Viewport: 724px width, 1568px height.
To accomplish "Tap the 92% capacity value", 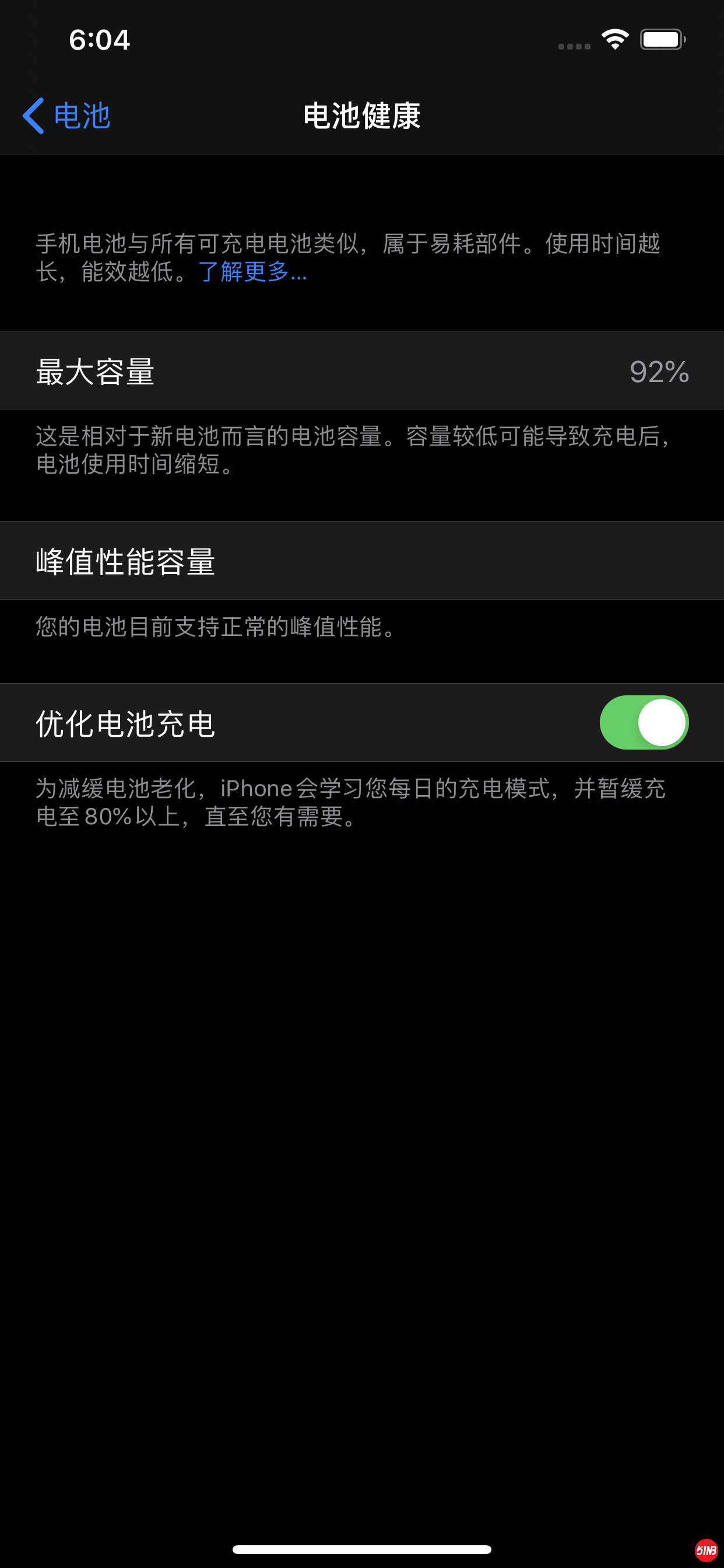I will 658,372.
